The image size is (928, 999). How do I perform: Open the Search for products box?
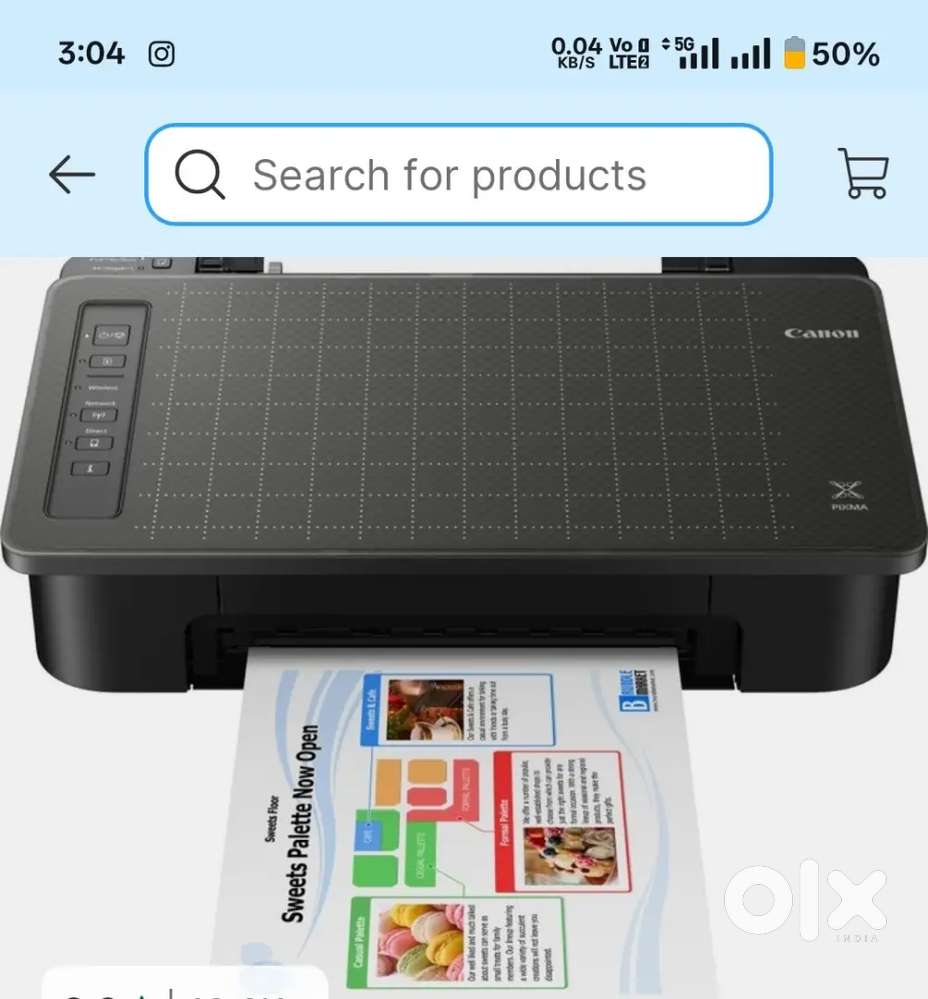(x=458, y=175)
